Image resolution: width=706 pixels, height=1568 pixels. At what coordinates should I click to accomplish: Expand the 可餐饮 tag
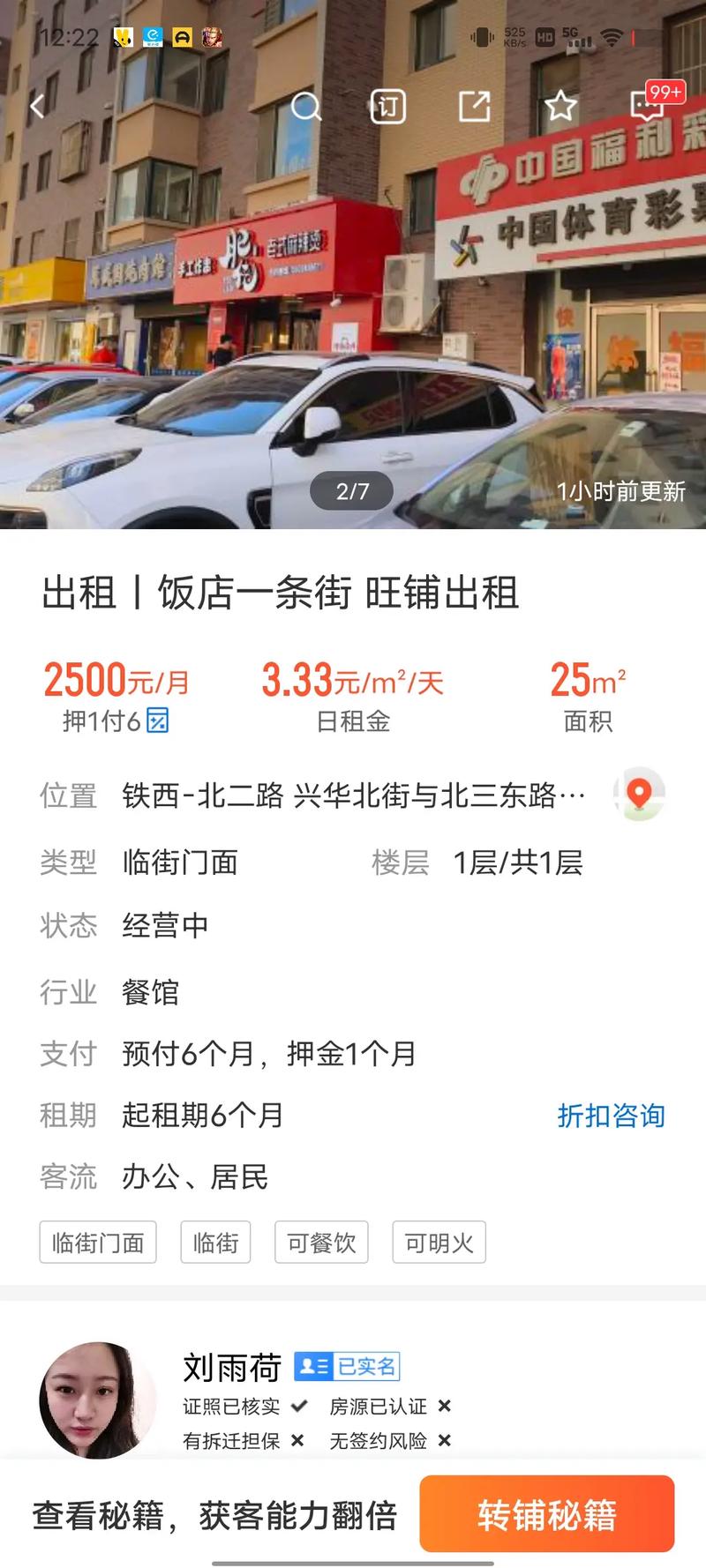(x=321, y=1242)
